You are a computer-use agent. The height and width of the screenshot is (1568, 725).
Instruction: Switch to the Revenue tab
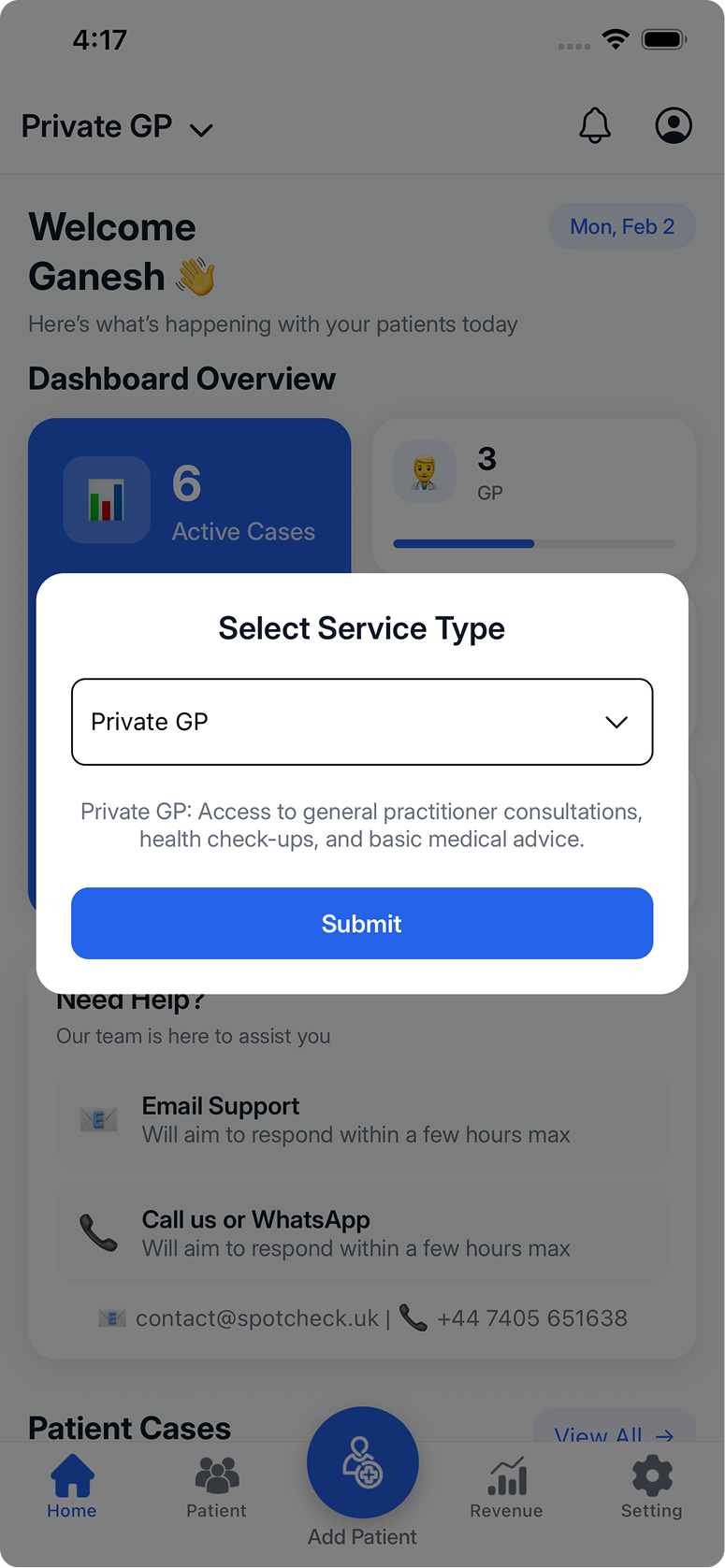click(506, 1487)
